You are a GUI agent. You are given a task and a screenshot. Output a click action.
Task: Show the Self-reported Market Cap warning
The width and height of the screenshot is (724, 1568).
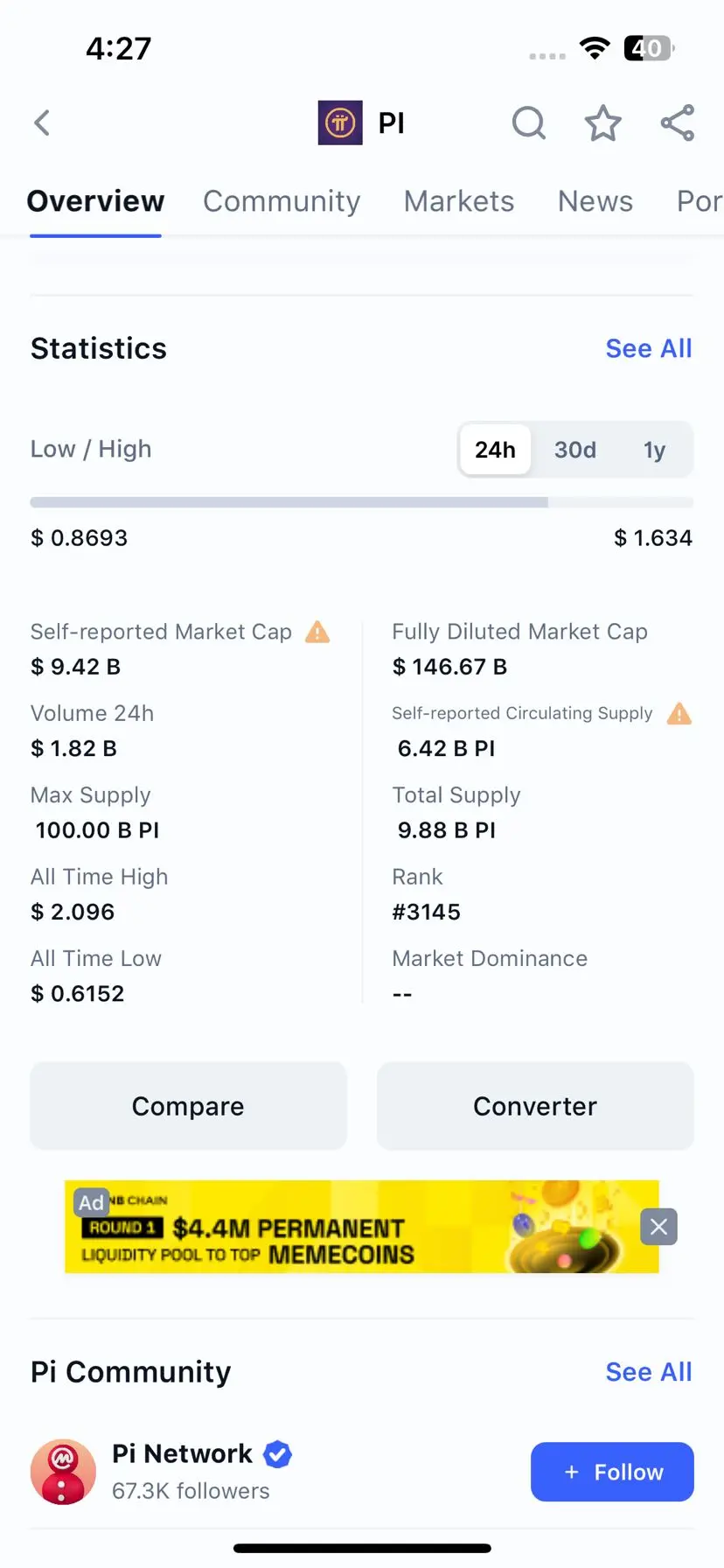click(x=317, y=632)
